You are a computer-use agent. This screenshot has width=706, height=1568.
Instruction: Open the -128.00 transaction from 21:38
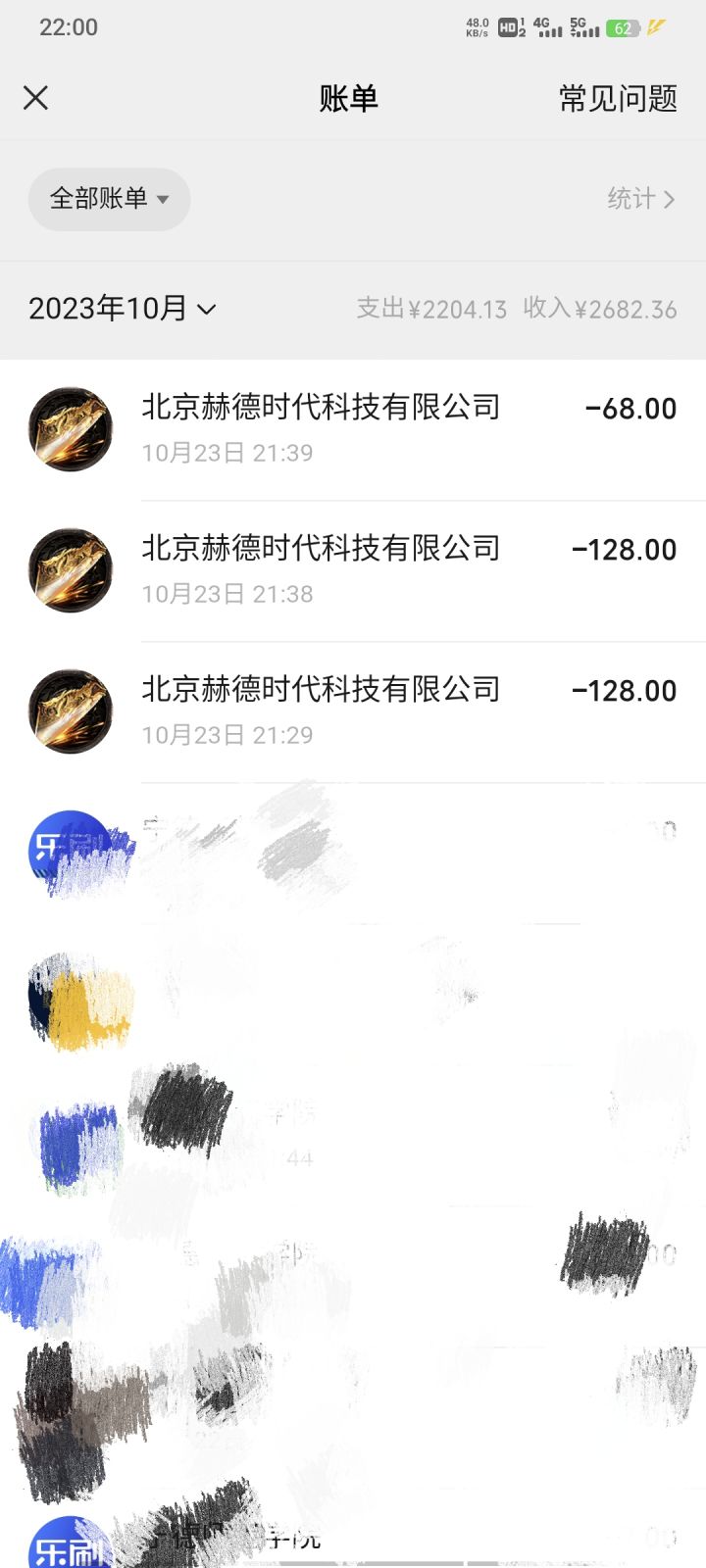(392, 569)
